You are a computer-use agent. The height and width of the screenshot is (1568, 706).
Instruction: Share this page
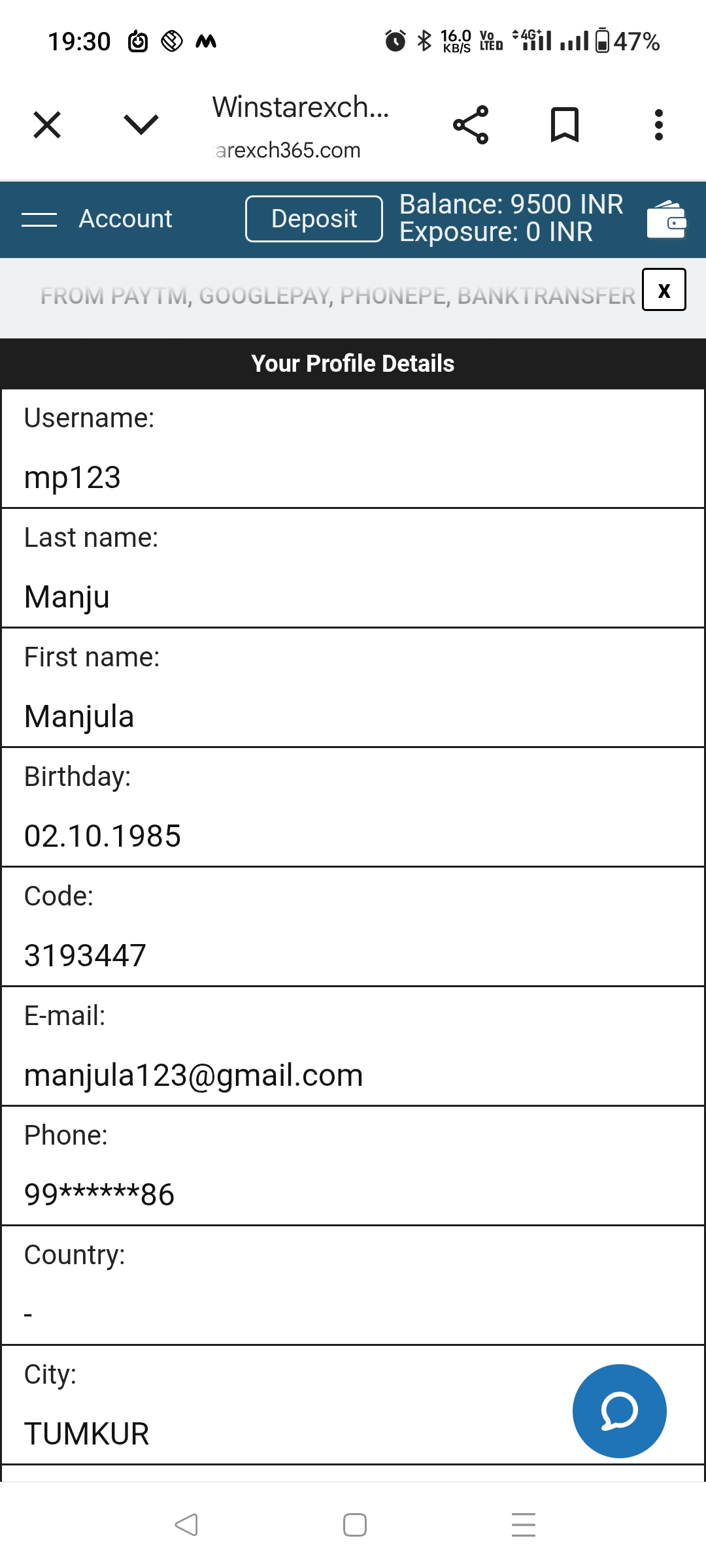[x=471, y=125]
